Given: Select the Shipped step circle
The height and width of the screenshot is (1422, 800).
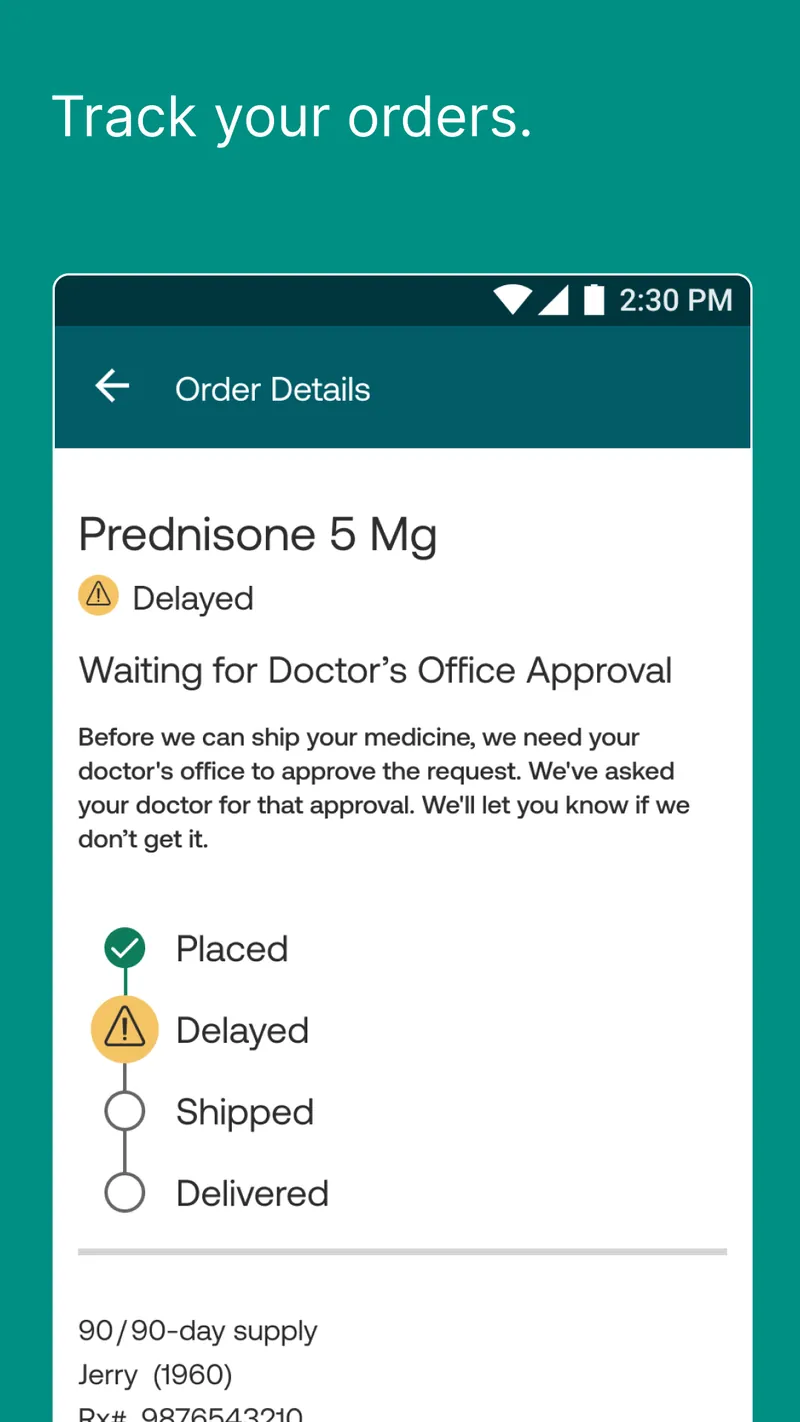Looking at the screenshot, I should (x=123, y=1110).
